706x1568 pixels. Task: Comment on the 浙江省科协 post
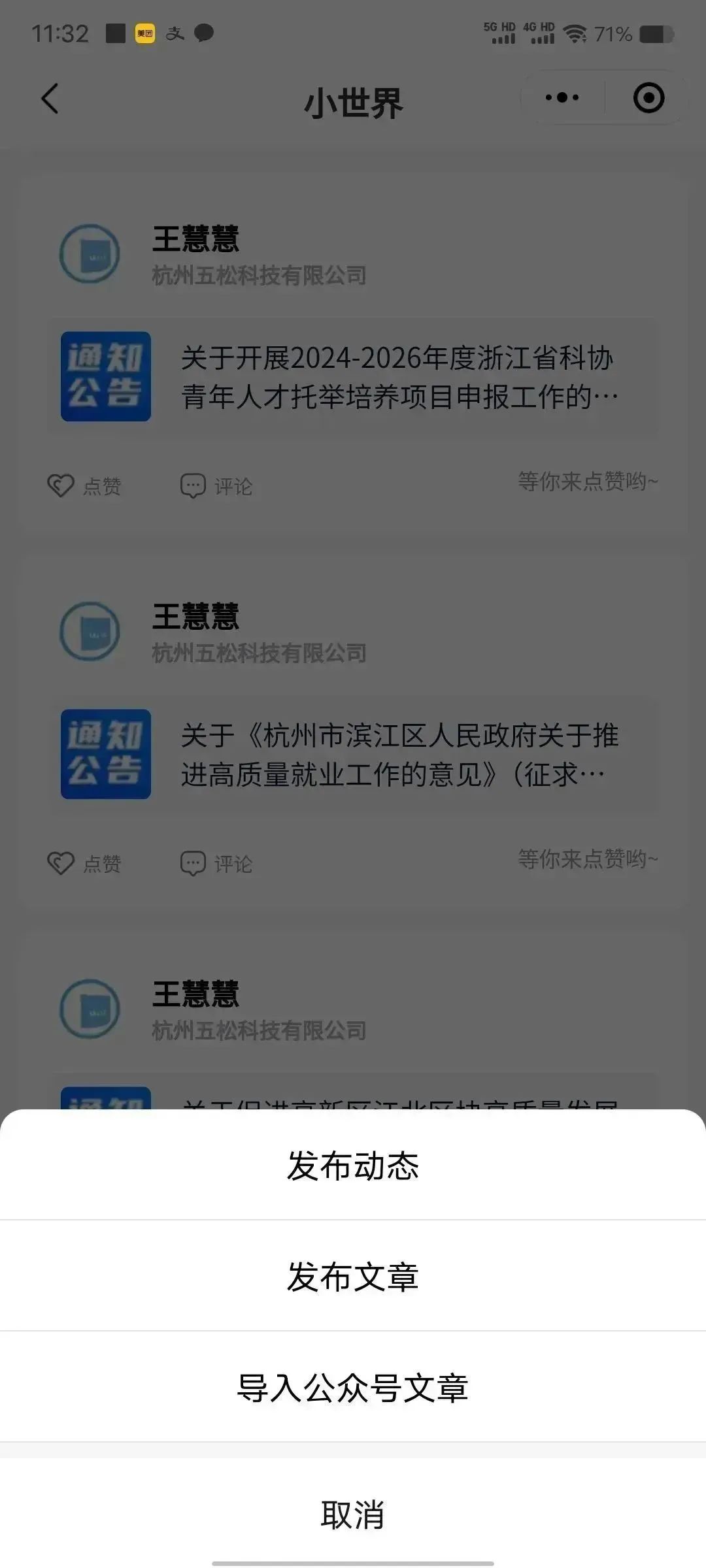click(x=216, y=486)
